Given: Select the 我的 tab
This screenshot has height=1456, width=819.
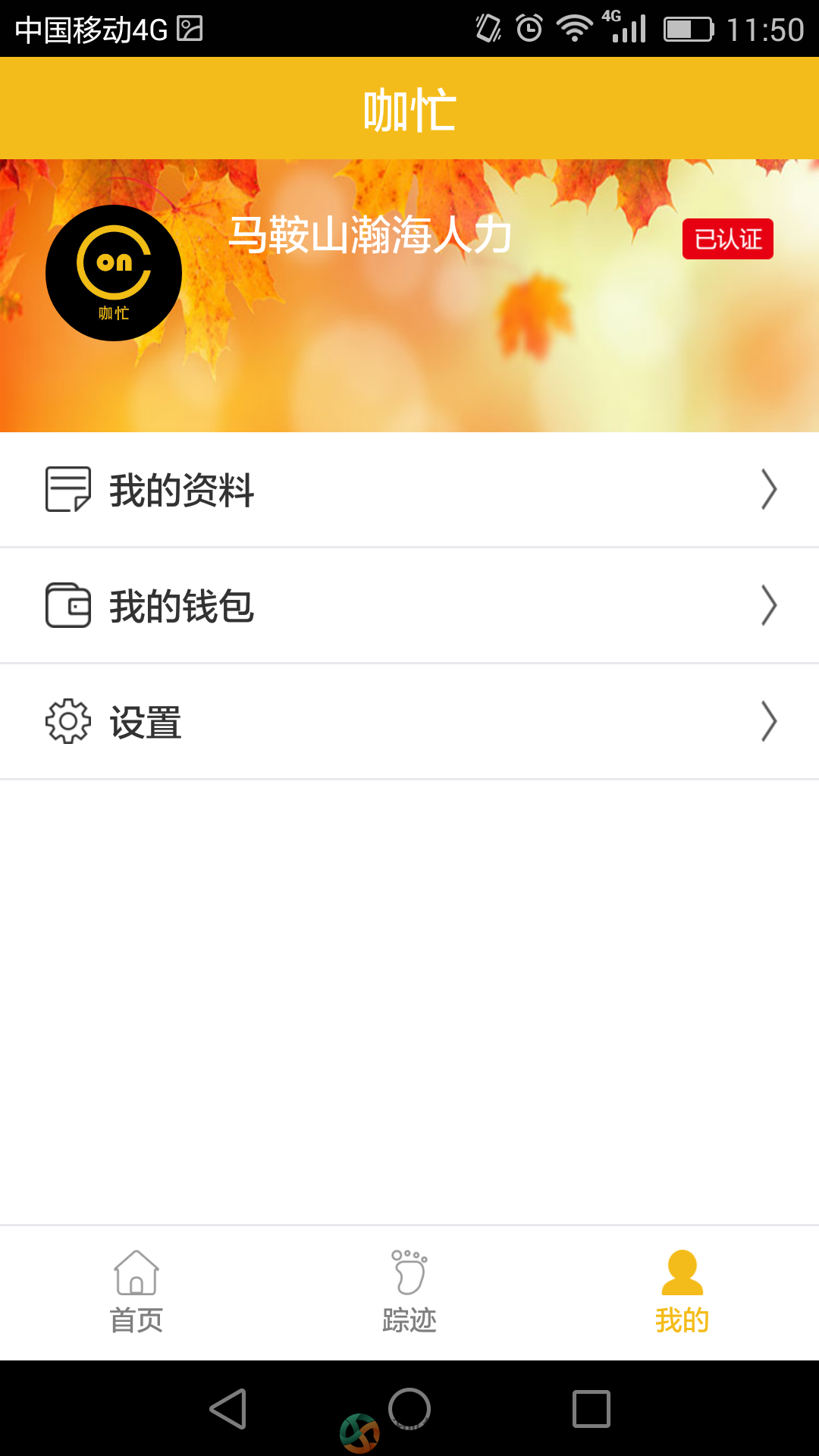Looking at the screenshot, I should (682, 1293).
